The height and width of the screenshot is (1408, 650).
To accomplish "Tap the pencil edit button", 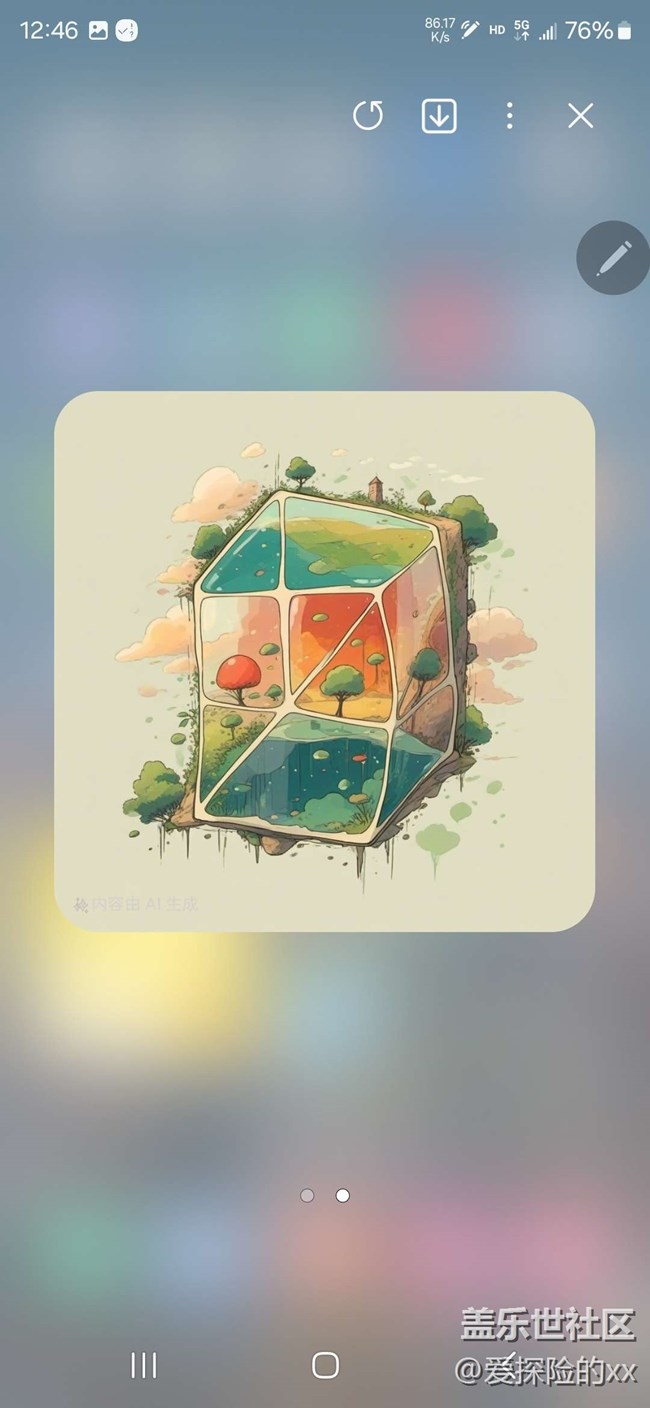I will 612,258.
